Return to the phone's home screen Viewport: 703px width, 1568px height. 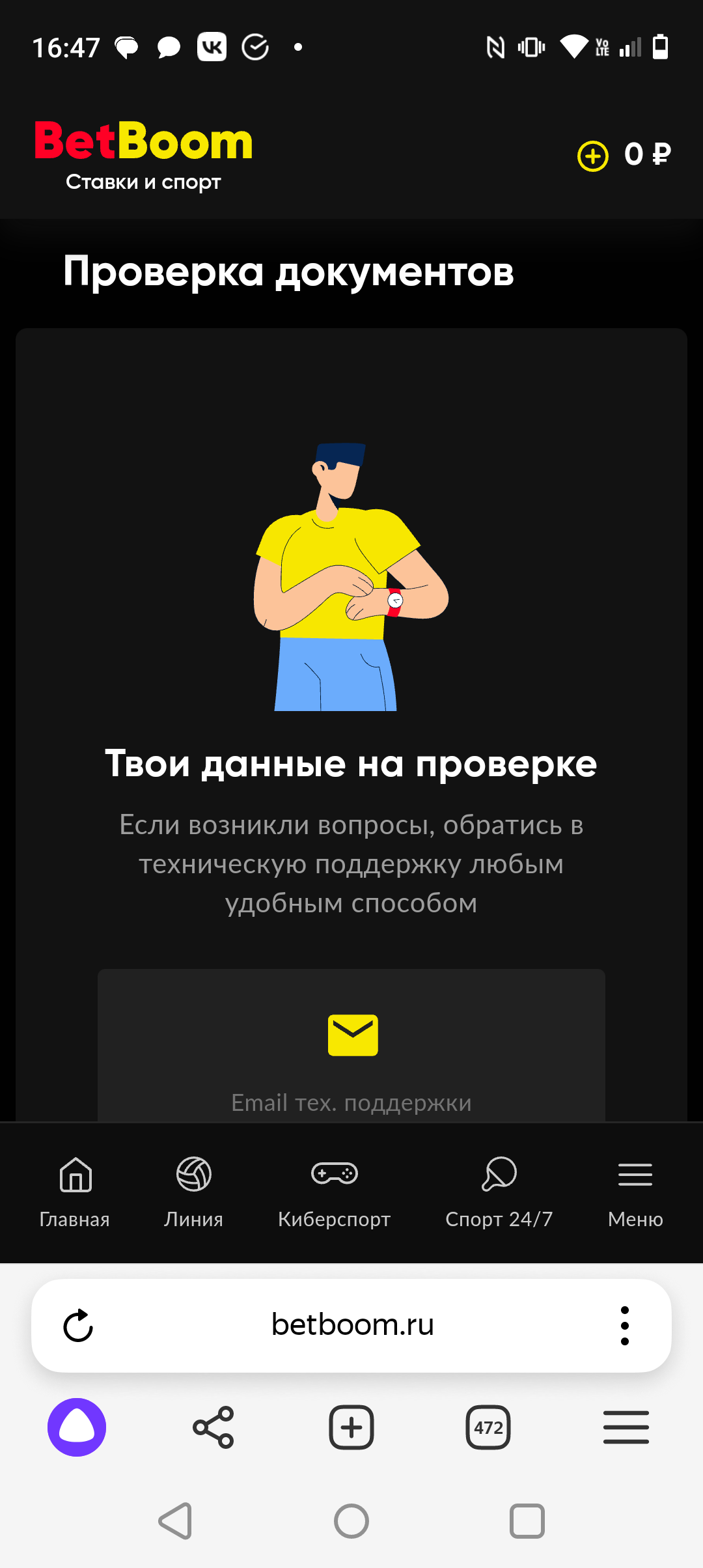tap(351, 1521)
